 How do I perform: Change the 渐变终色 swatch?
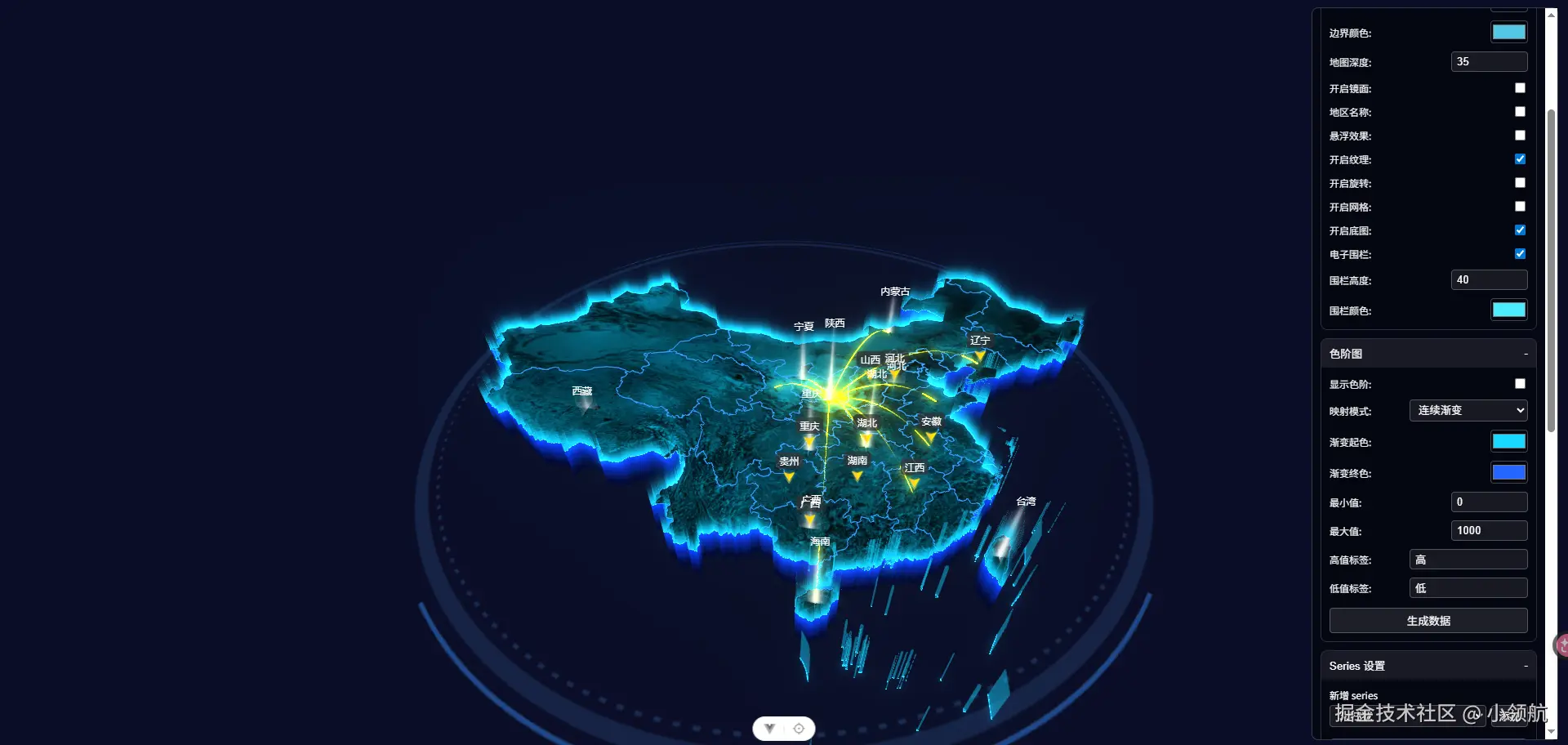[x=1508, y=473]
